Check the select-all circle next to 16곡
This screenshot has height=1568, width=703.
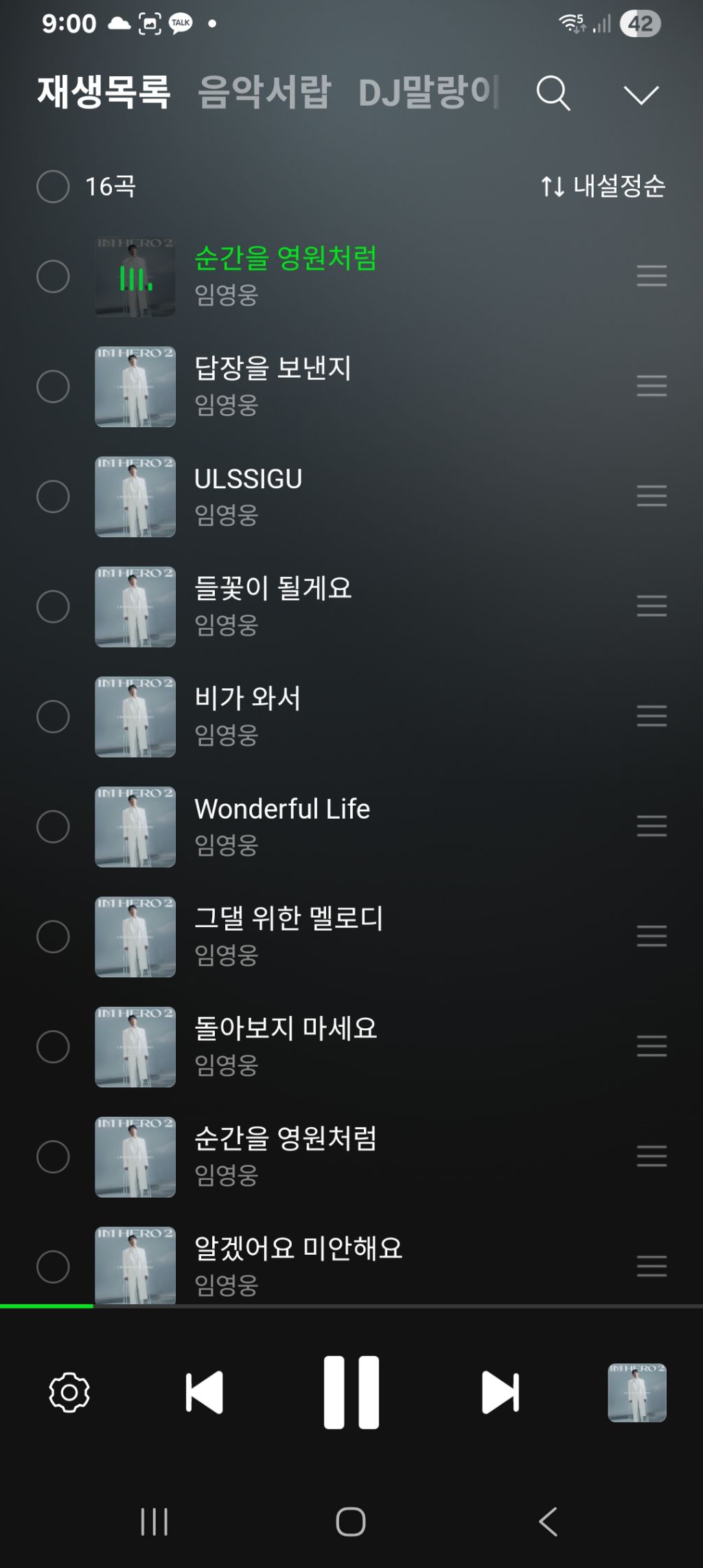[x=53, y=186]
